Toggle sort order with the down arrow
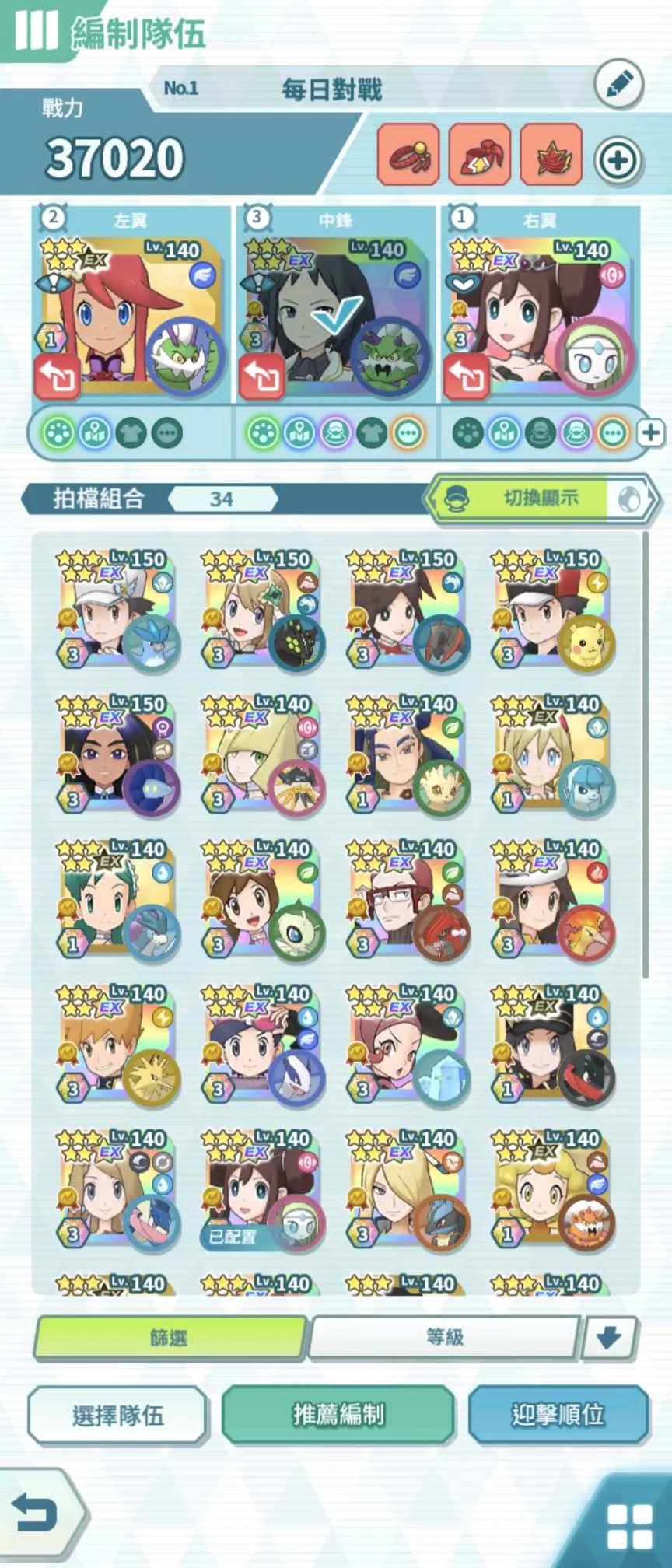This screenshot has width=672, height=1568. (608, 1337)
